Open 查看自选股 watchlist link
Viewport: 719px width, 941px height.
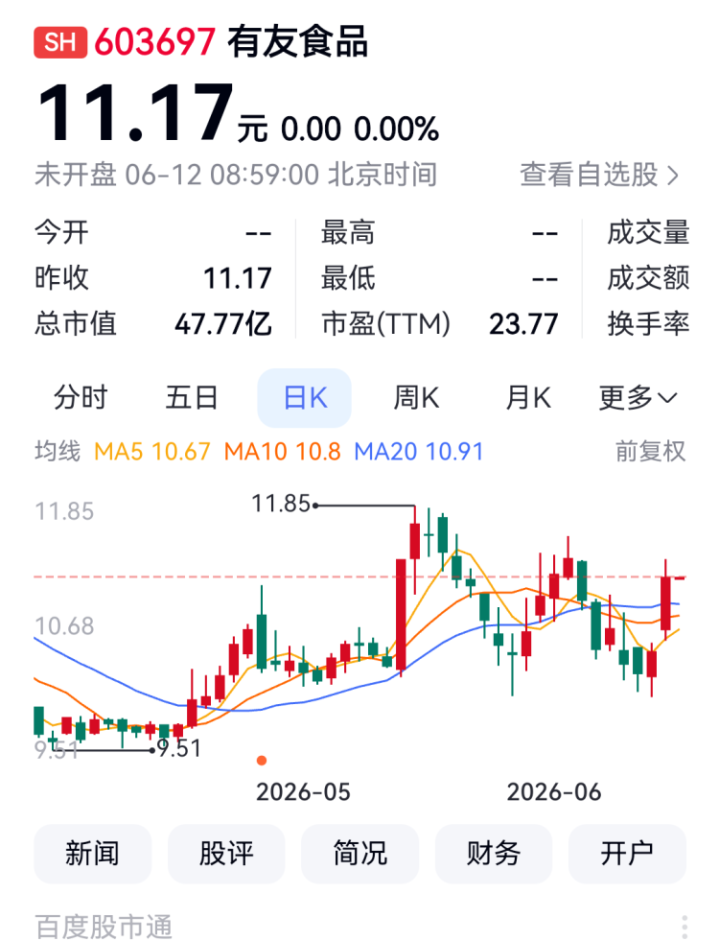(x=599, y=175)
